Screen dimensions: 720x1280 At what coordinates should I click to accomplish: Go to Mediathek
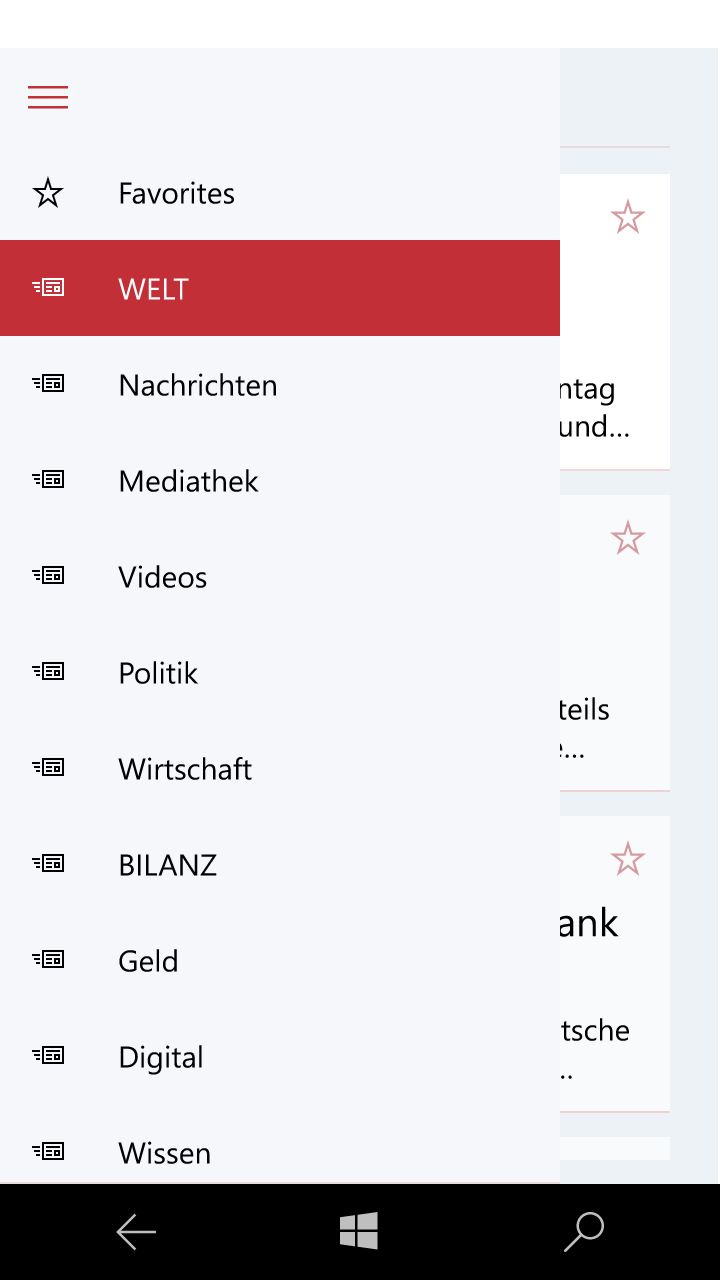tap(188, 481)
